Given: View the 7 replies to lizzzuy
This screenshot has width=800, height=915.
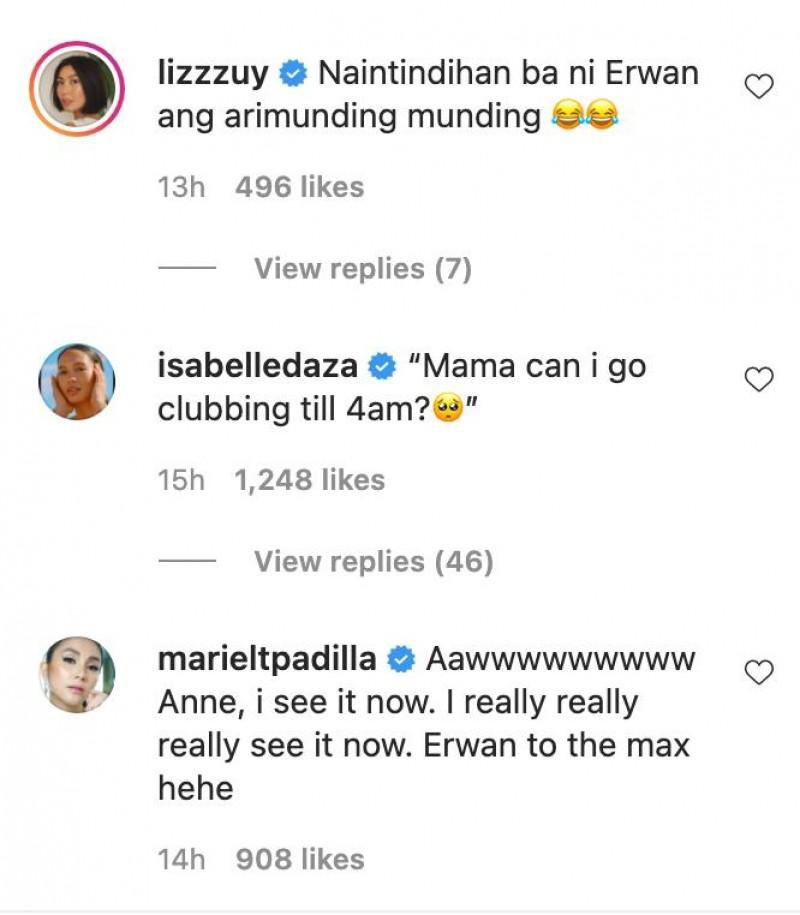Looking at the screenshot, I should pyautogui.click(x=362, y=269).
